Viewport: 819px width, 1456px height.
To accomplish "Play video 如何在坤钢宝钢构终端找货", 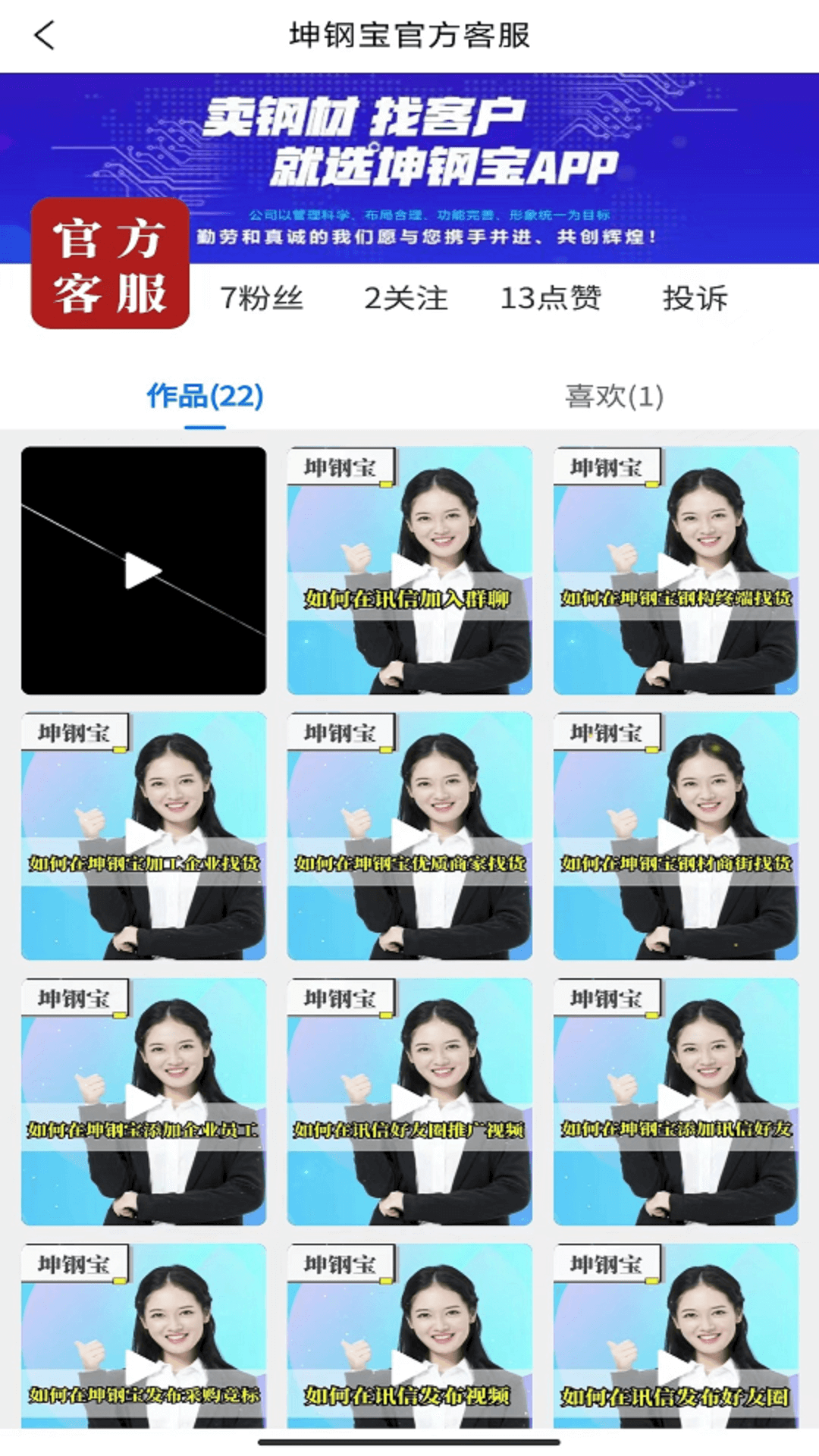I will (676, 570).
